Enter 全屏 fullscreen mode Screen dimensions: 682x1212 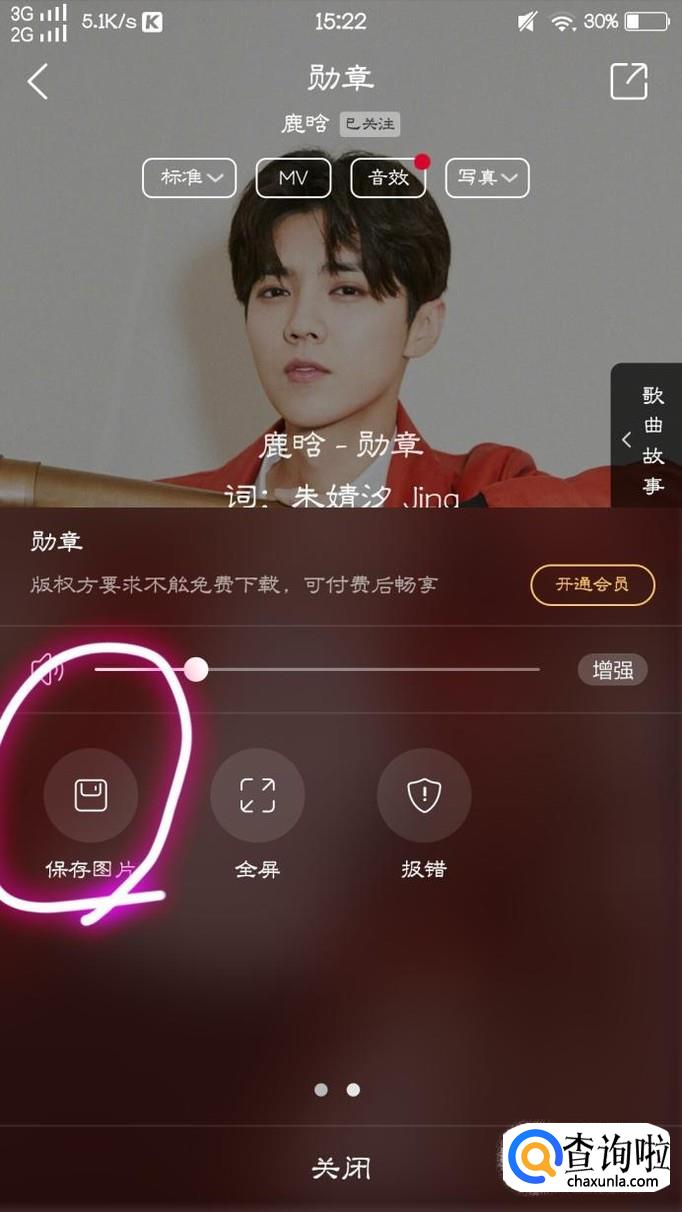[x=257, y=796]
